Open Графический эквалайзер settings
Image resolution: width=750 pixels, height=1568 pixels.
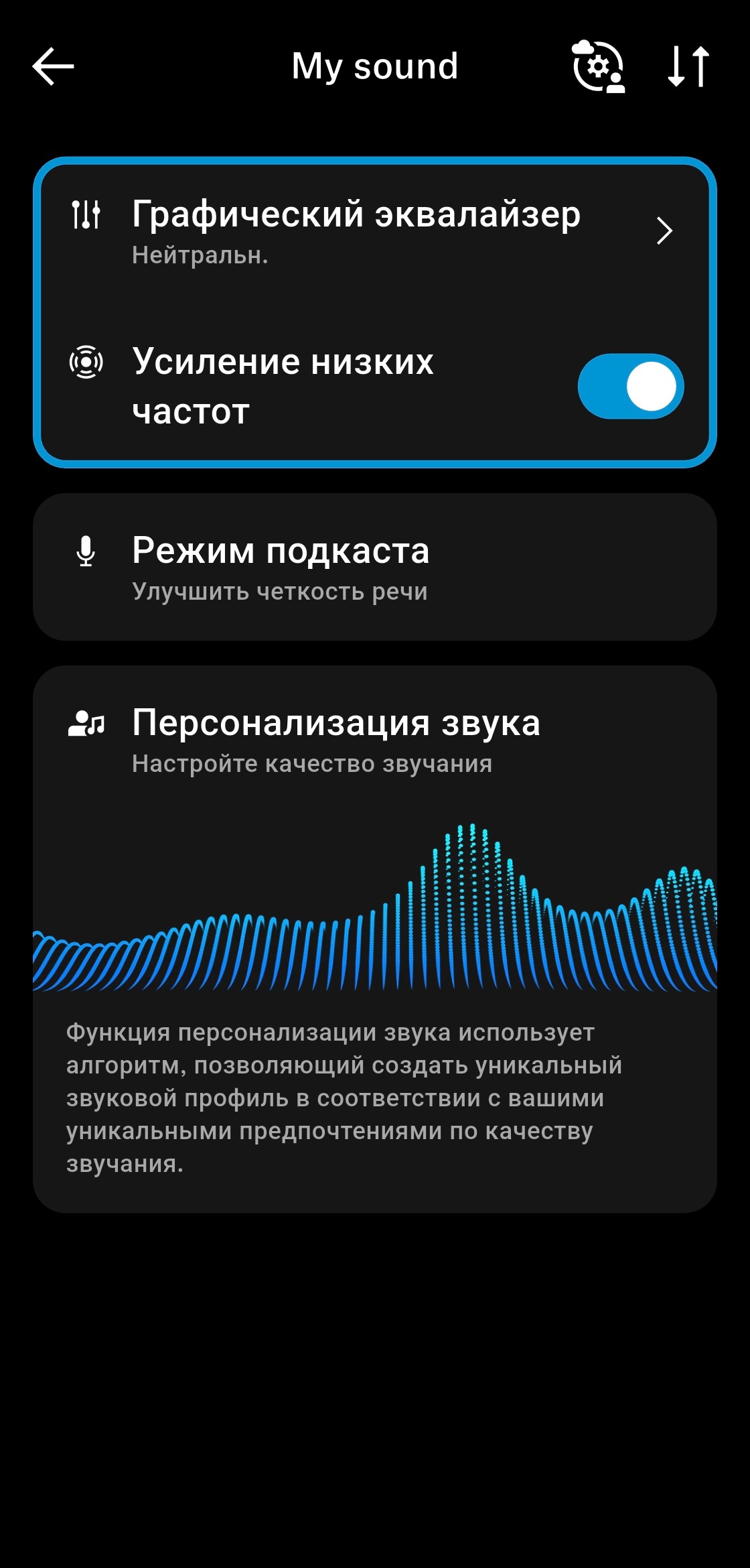375,231
